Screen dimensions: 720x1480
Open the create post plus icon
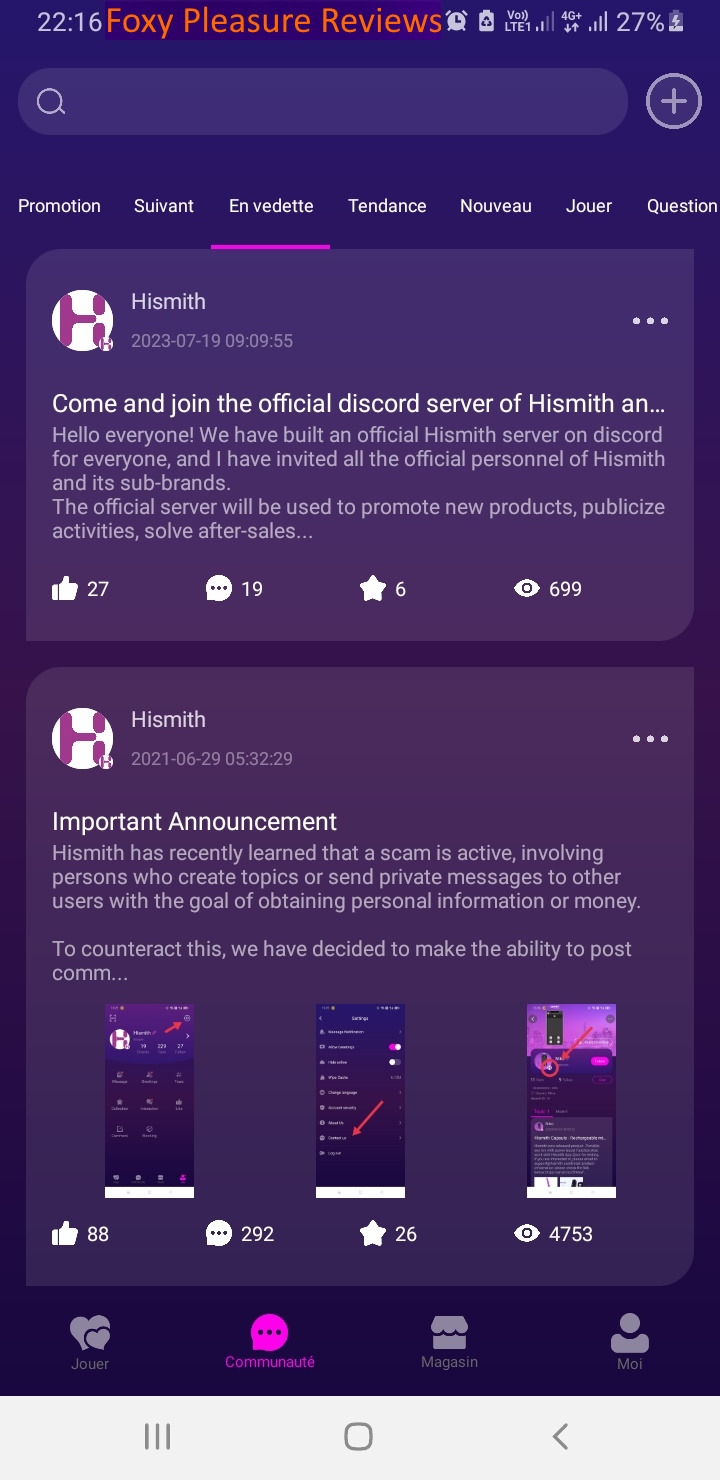(673, 100)
